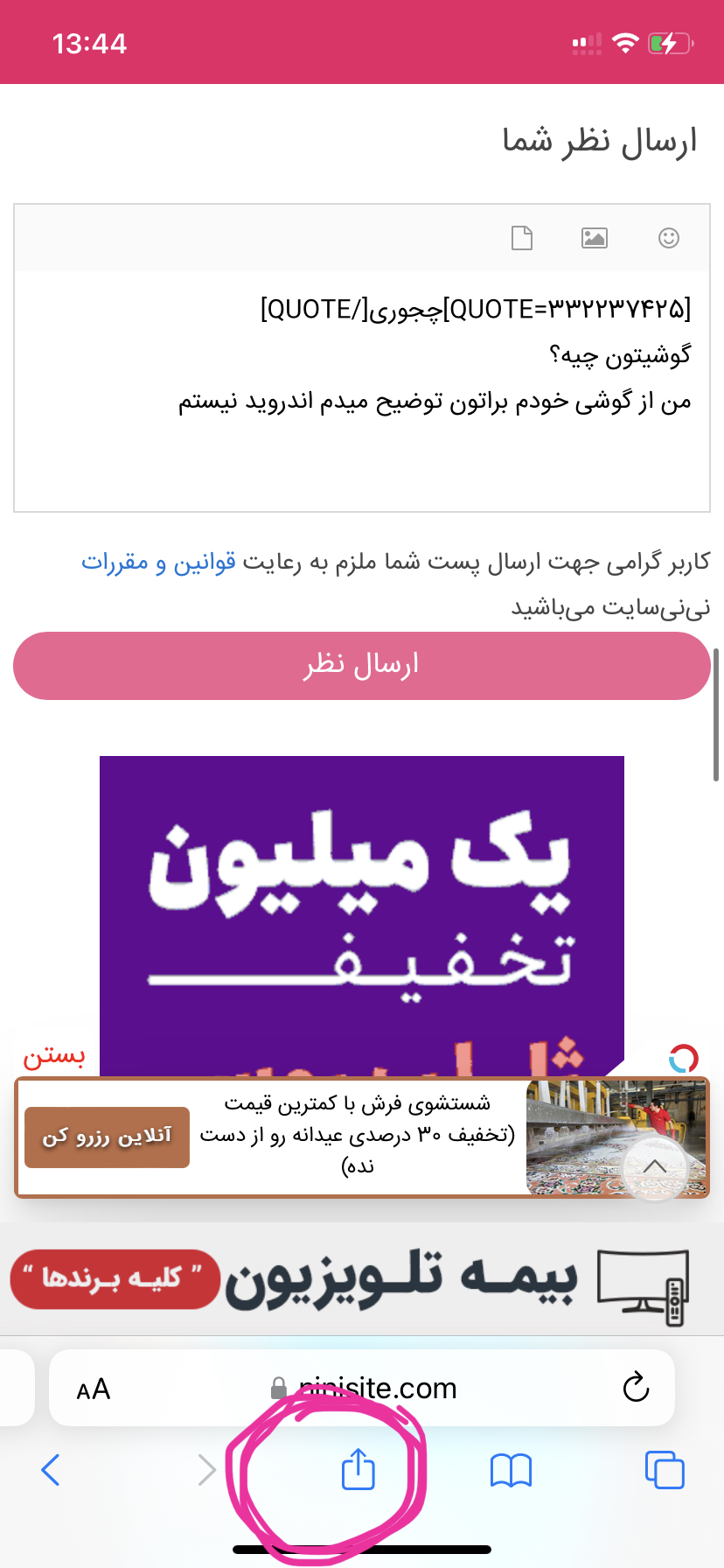Screen dimensions: 724x1568
Task: Open the بیمه تلویزیون banner
Action: 361,1279
